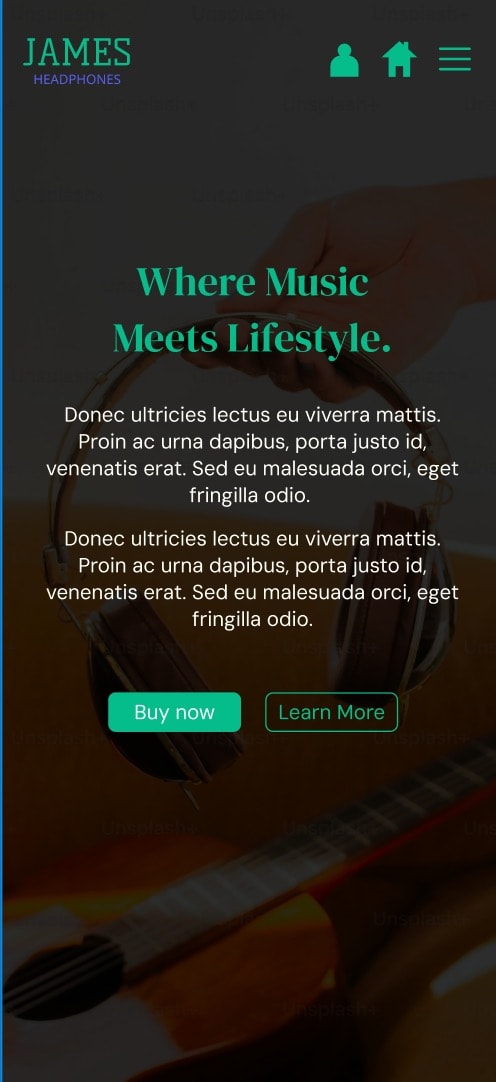Select the Learn More button
Image resolution: width=496 pixels, height=1082 pixels.
coord(331,712)
